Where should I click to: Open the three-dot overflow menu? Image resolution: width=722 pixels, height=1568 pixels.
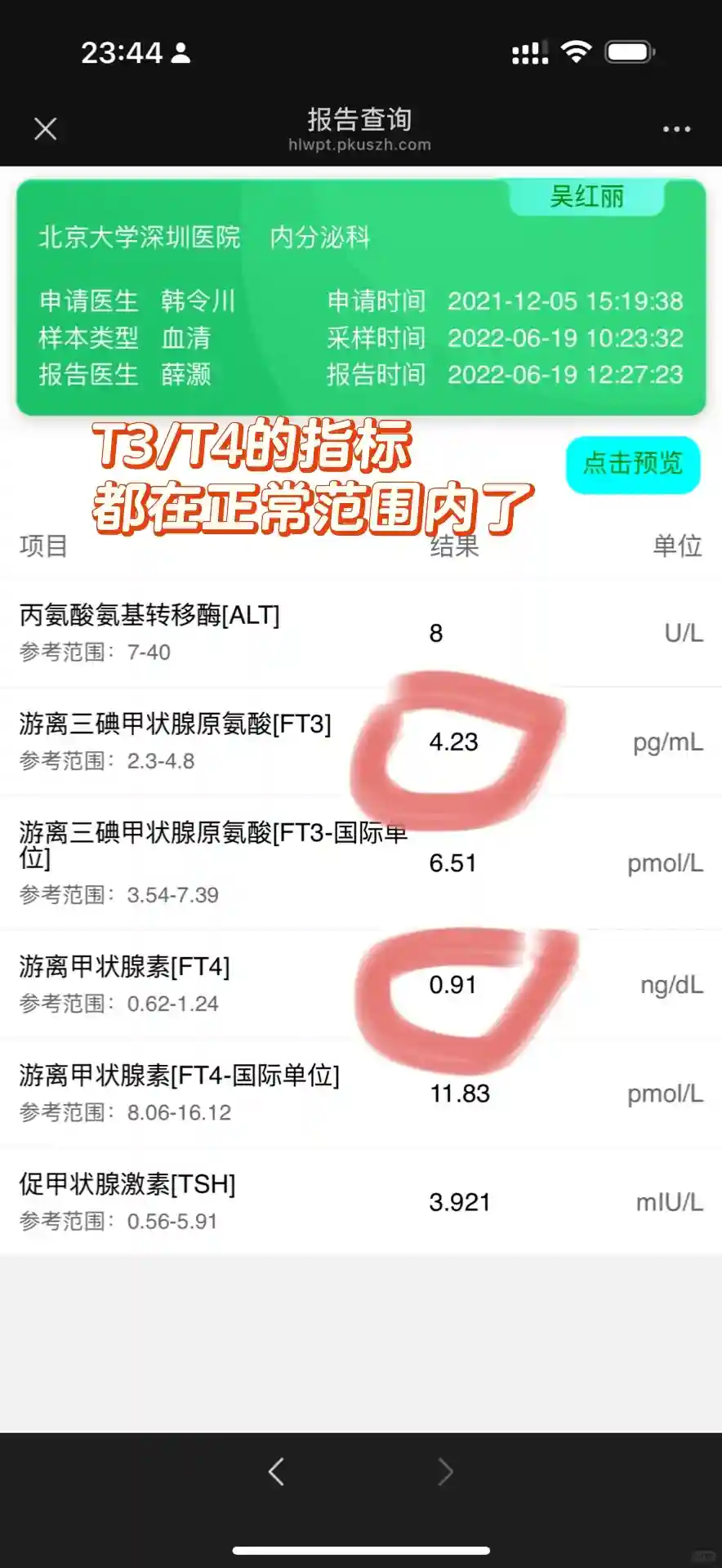coord(676,129)
